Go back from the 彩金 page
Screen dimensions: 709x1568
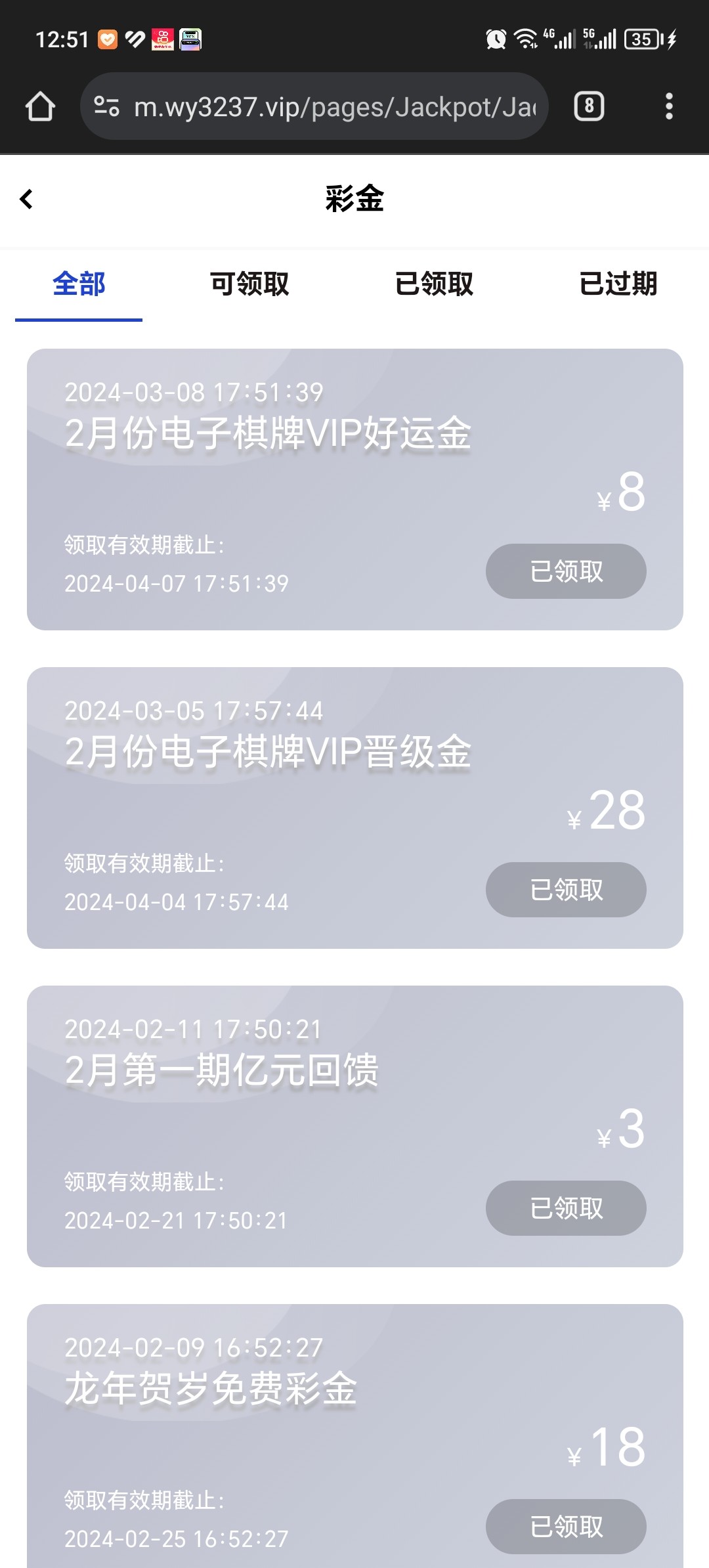click(x=26, y=199)
